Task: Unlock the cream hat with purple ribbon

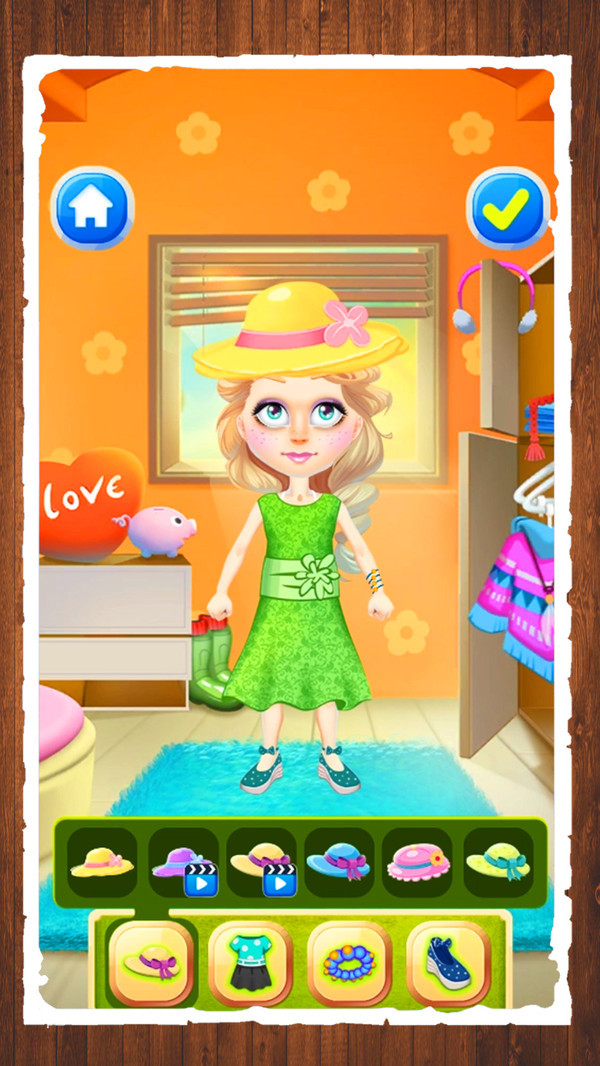Action: (262, 862)
